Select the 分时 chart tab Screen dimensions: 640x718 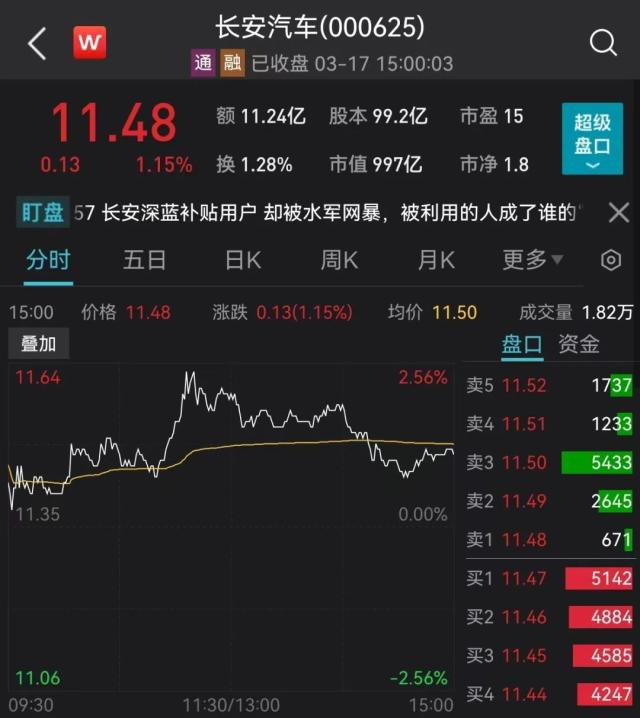pos(48,261)
